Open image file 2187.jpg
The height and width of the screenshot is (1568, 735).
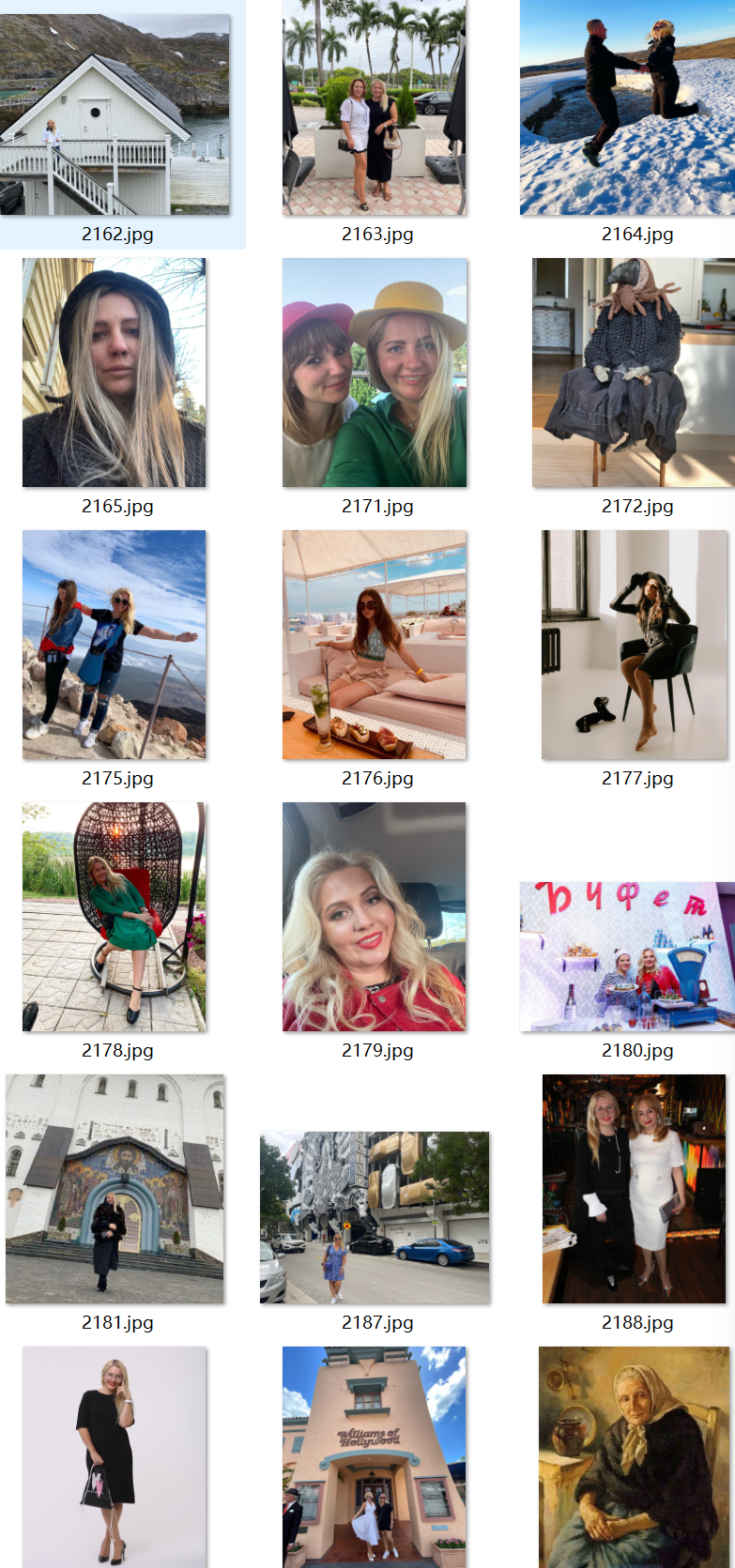point(375,1217)
